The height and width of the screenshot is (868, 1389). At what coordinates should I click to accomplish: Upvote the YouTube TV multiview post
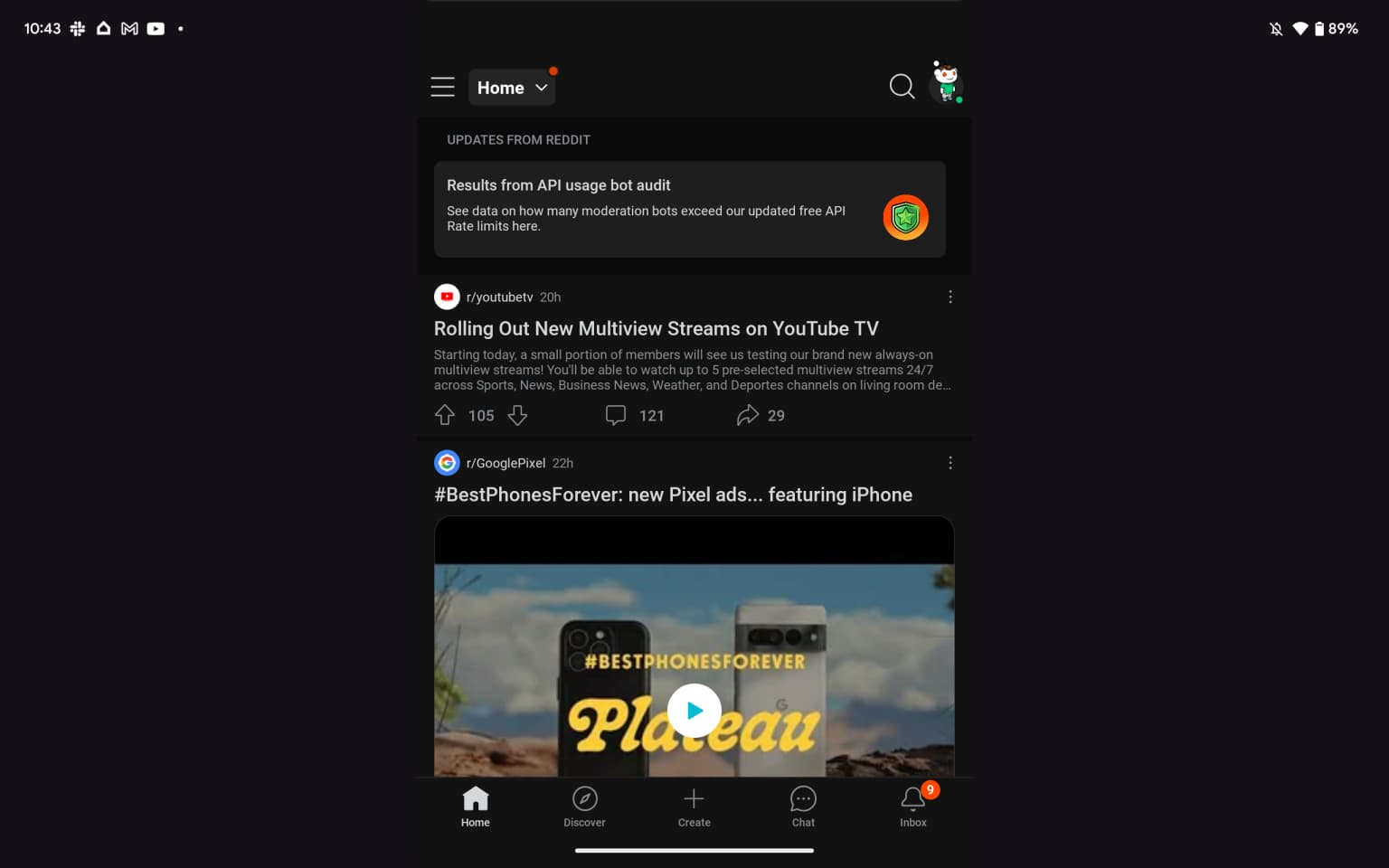coord(445,415)
